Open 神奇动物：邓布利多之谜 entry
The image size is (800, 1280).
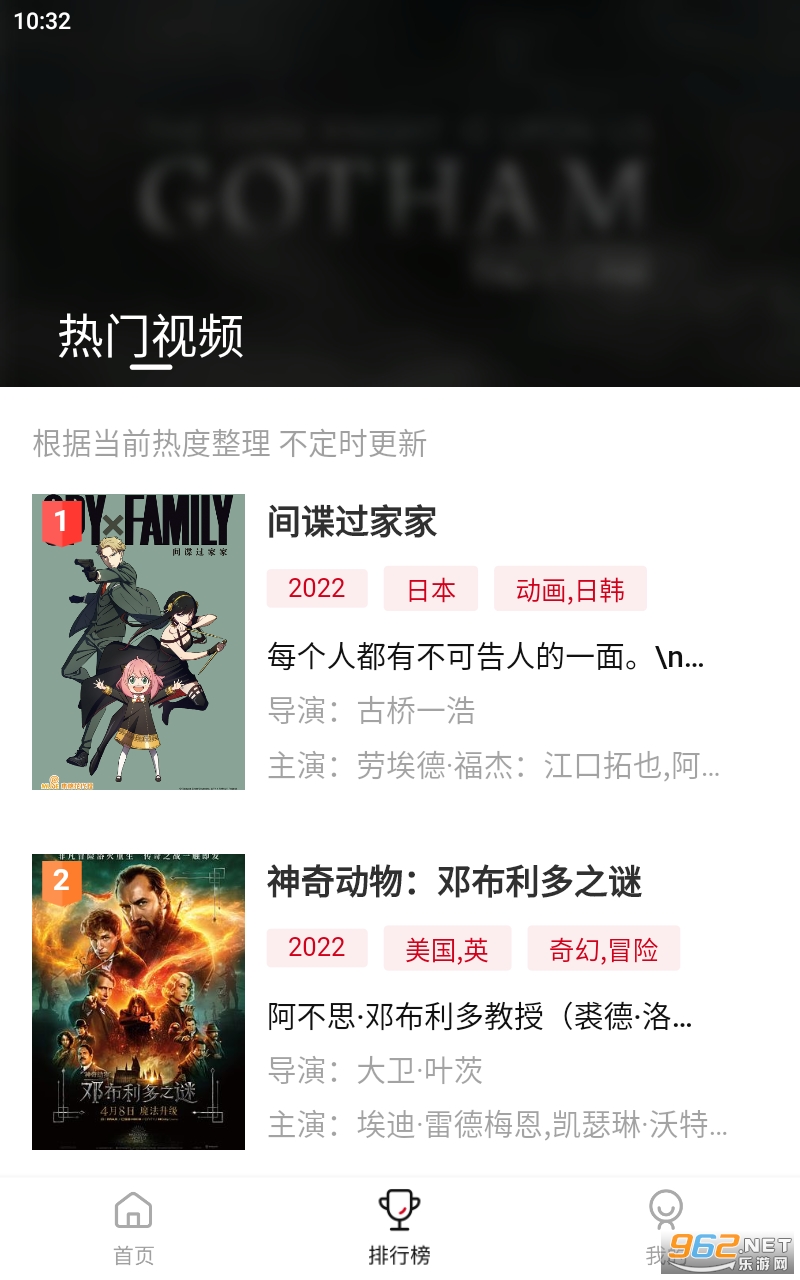click(x=454, y=882)
